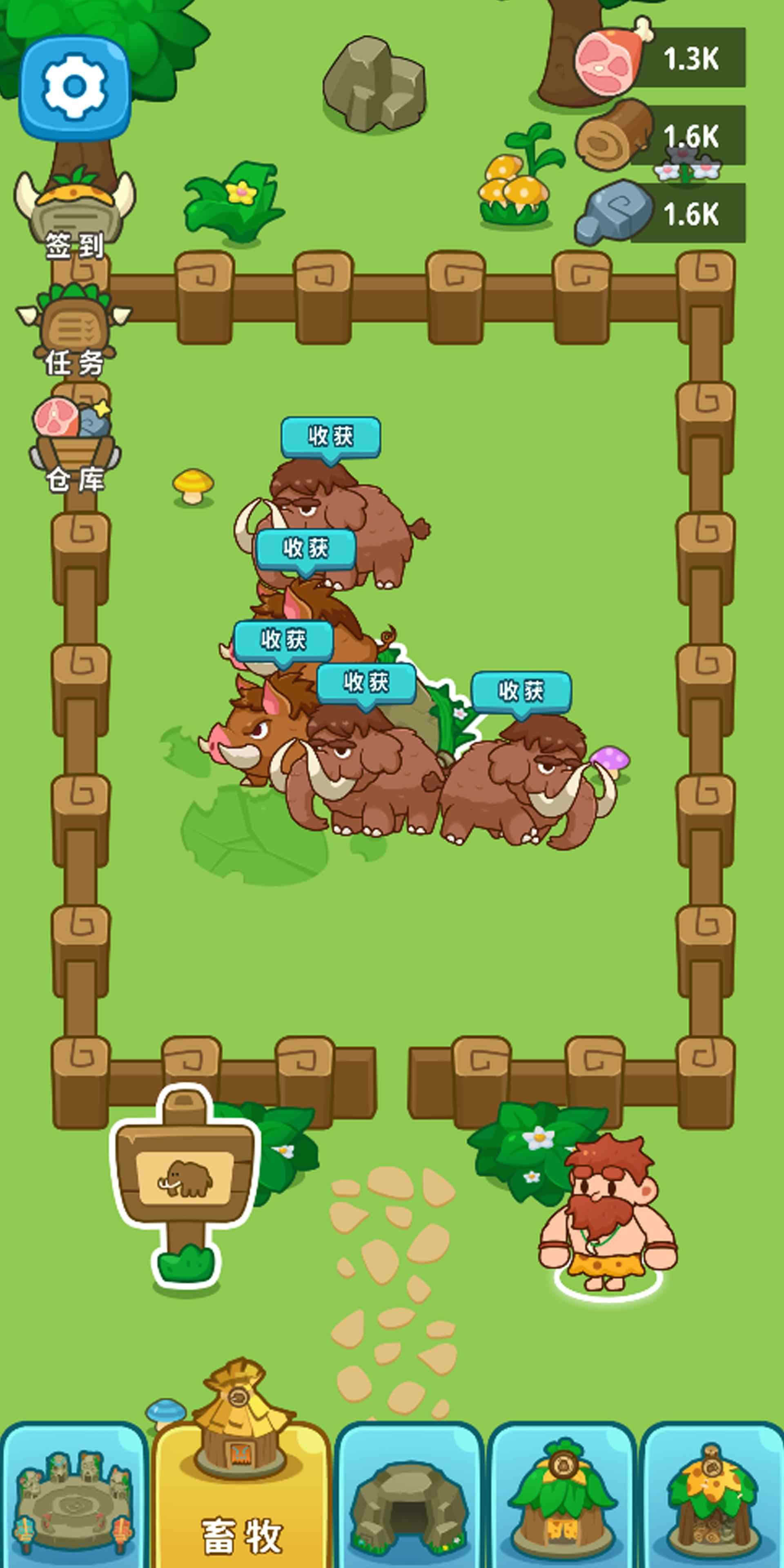Tap 收获 on the mammoth near the purple mushroom
The height and width of the screenshot is (1568, 784).
(x=521, y=691)
